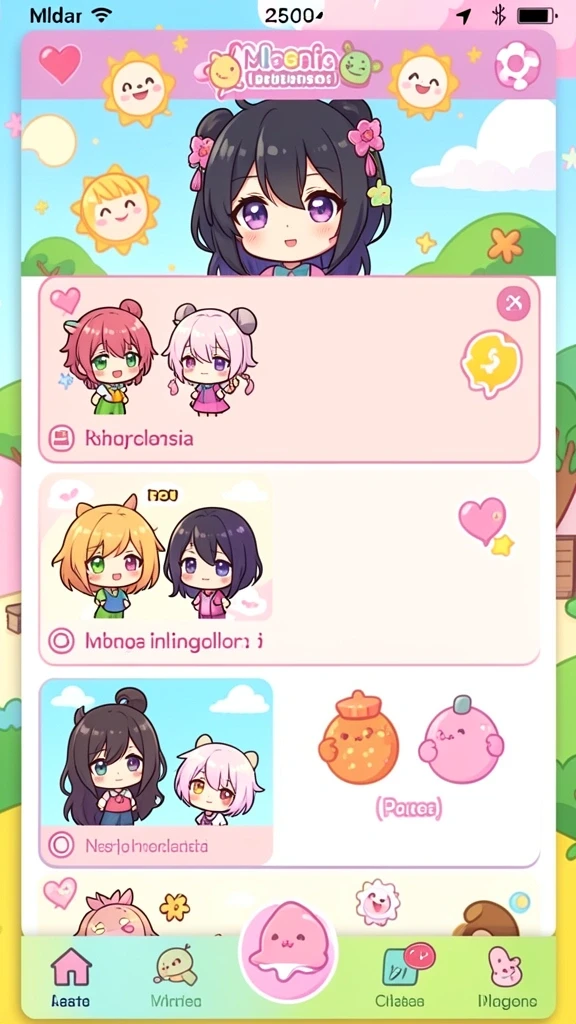576x1024 pixels.
Task: Tap the yellow coin button on the first card
Action: click(492, 363)
